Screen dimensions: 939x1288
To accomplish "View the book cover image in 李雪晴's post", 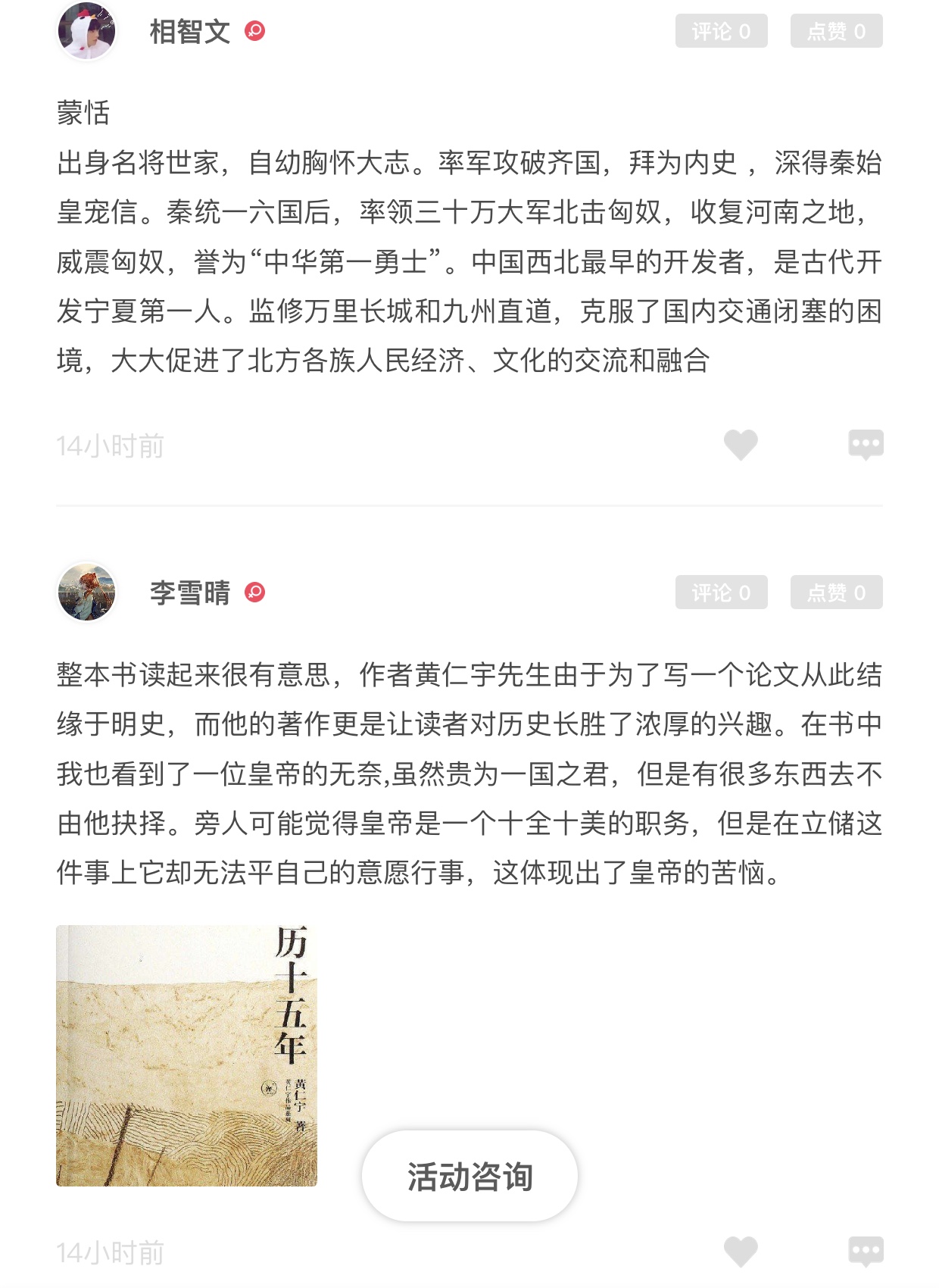I will pos(186,1055).
